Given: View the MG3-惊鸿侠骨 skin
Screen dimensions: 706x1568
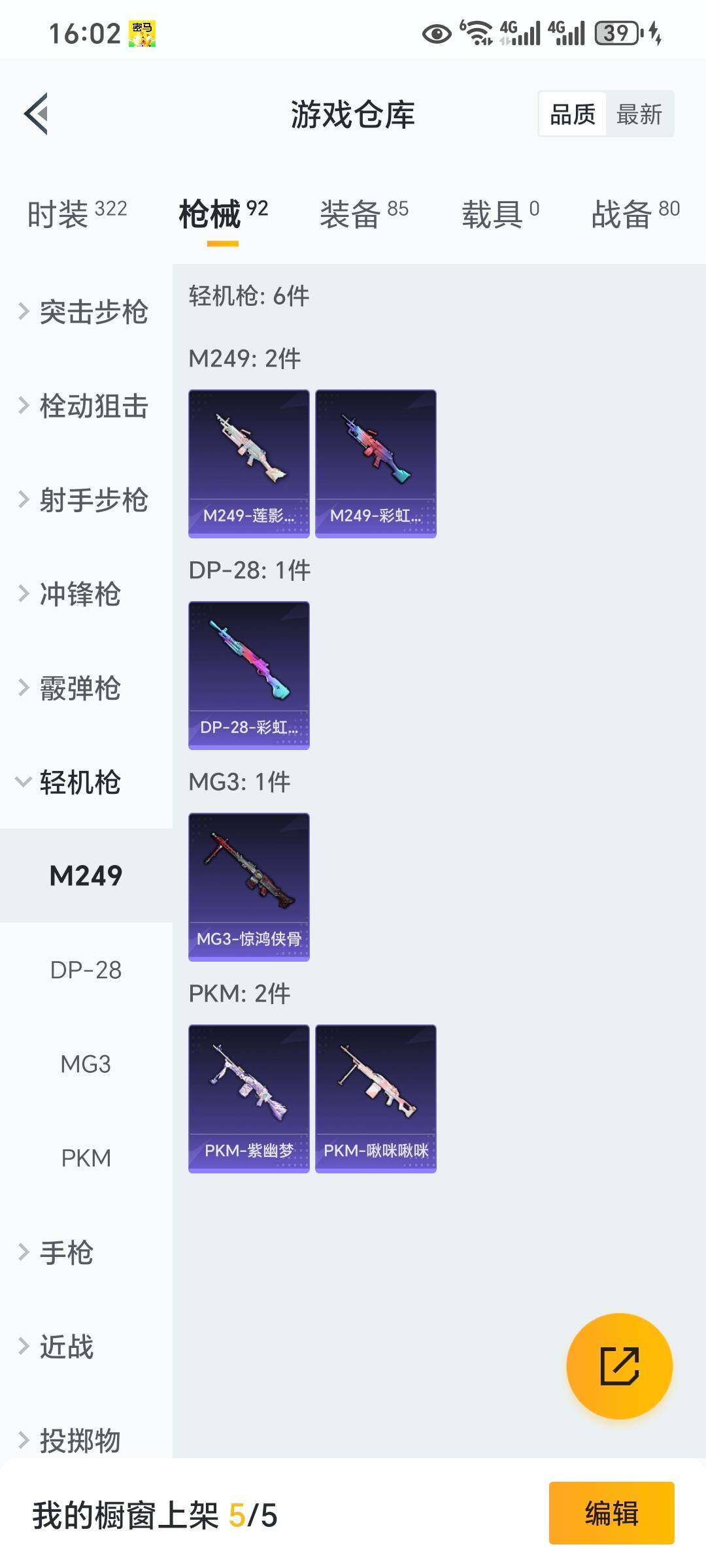Looking at the screenshot, I should coord(248,887).
